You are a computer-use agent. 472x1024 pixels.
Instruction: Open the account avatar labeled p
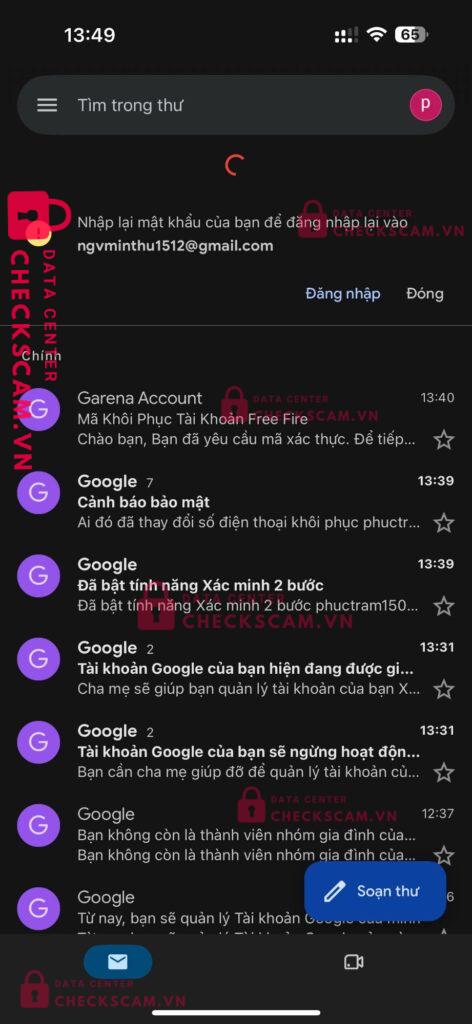(426, 105)
